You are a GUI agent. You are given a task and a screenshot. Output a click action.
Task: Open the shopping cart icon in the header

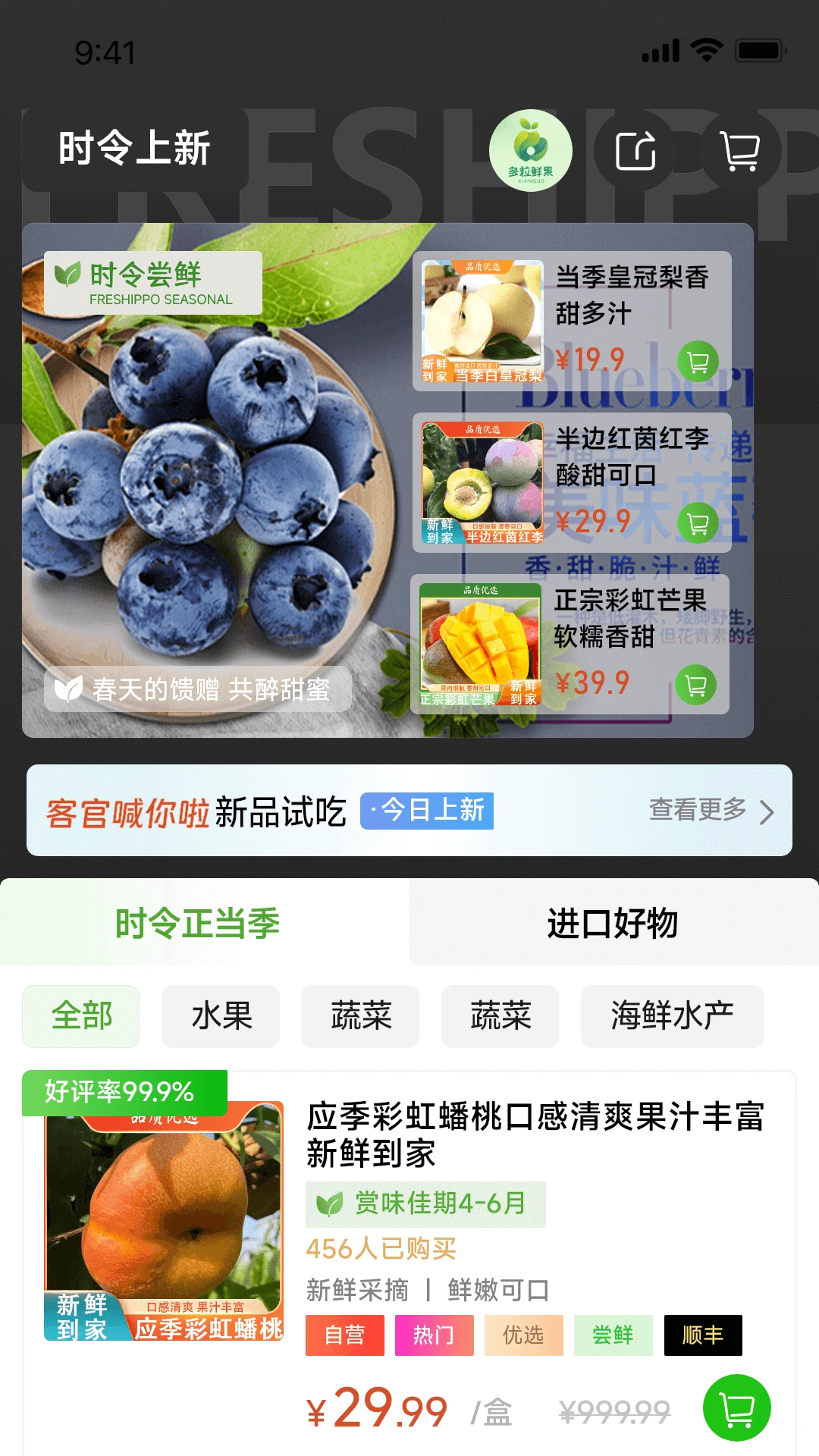coord(739,151)
